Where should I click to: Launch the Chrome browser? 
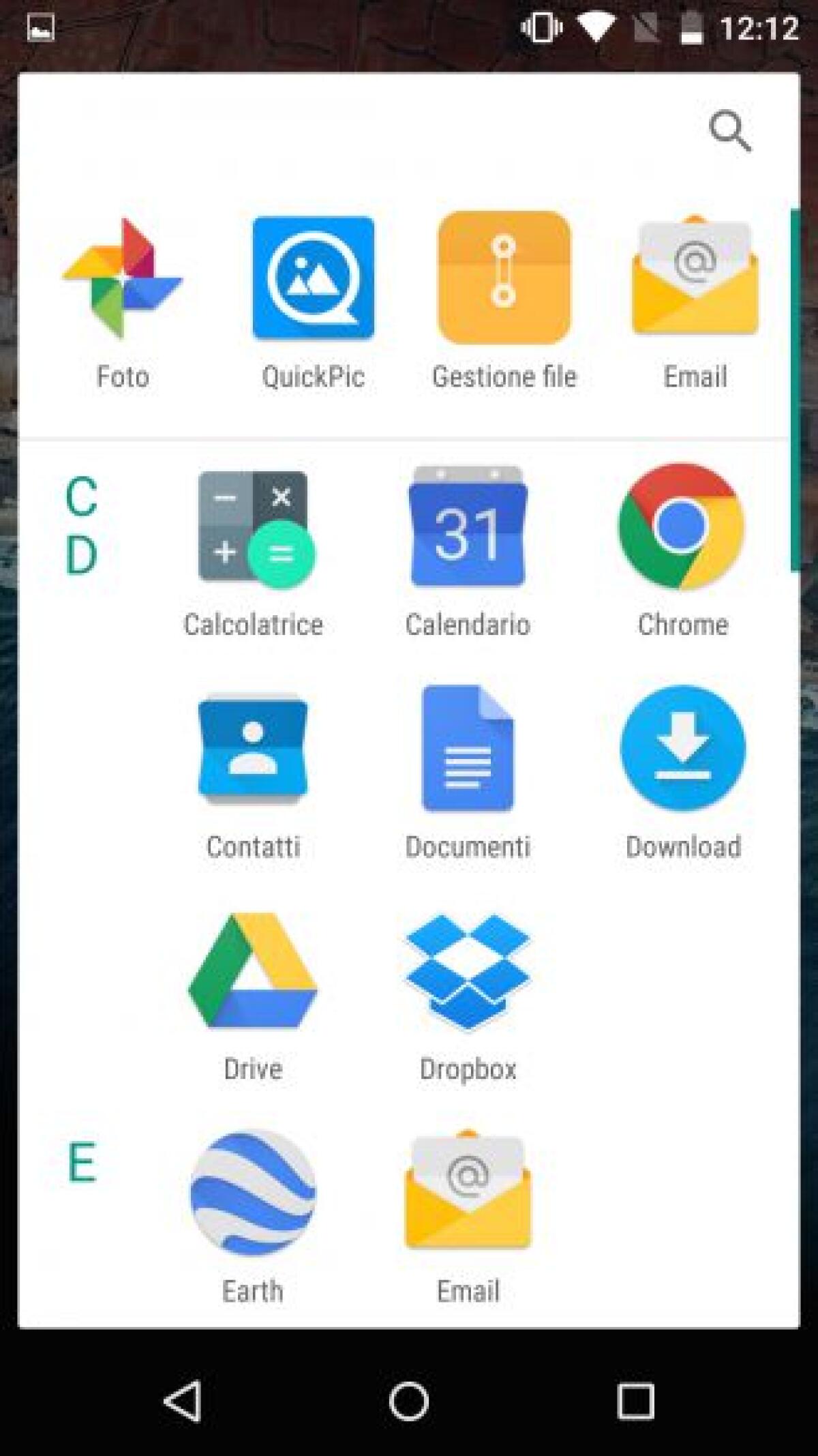point(682,535)
